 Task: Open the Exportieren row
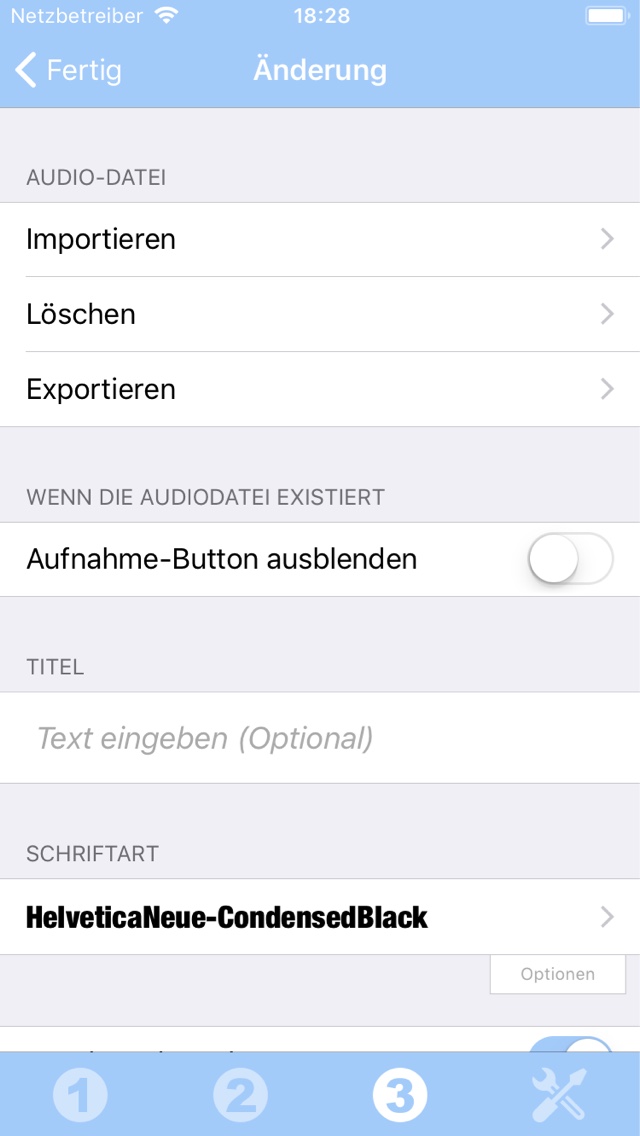[320, 390]
